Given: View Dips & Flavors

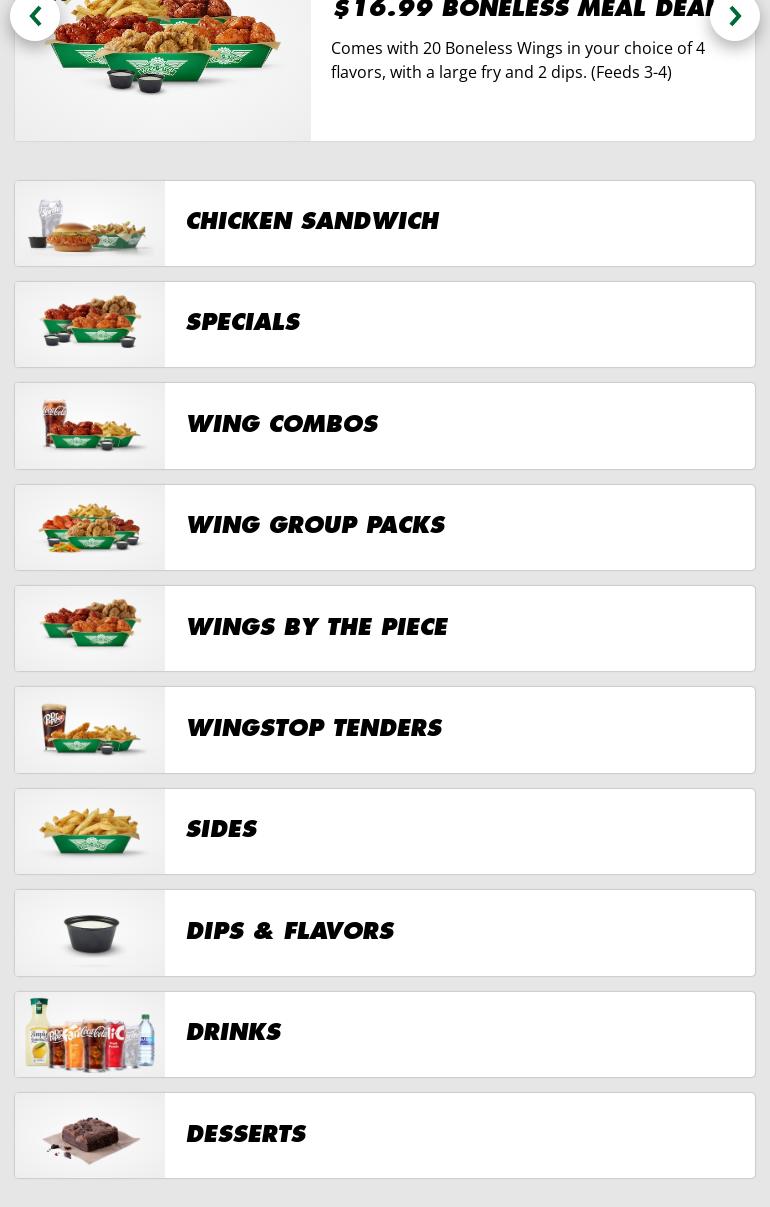Looking at the screenshot, I should tap(385, 933).
